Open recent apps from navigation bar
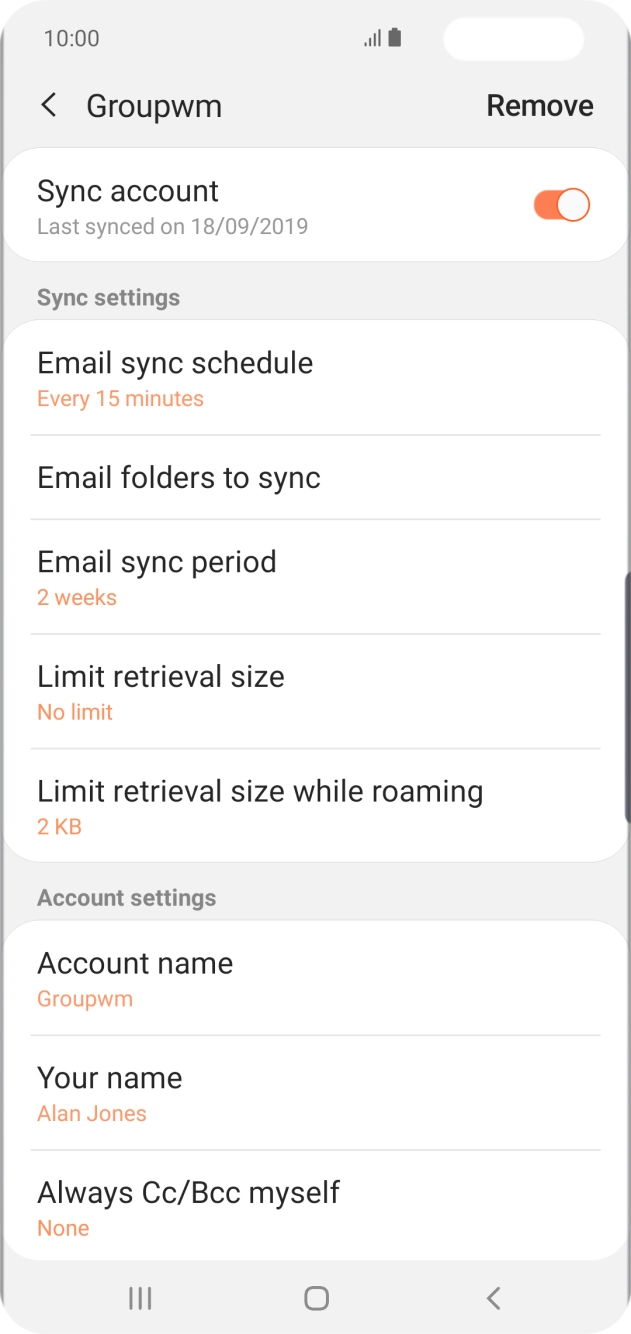631x1334 pixels. tap(140, 1298)
